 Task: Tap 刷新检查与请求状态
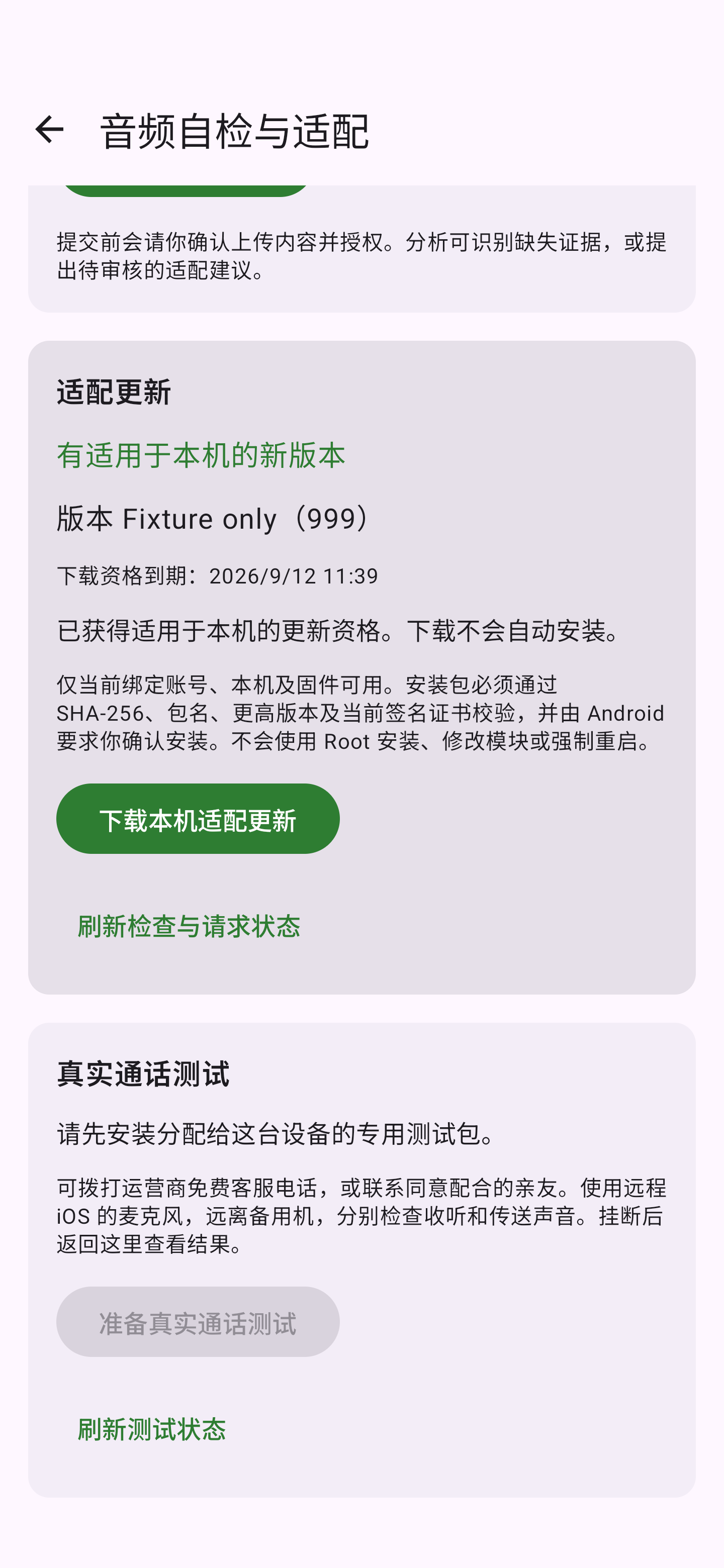(189, 926)
